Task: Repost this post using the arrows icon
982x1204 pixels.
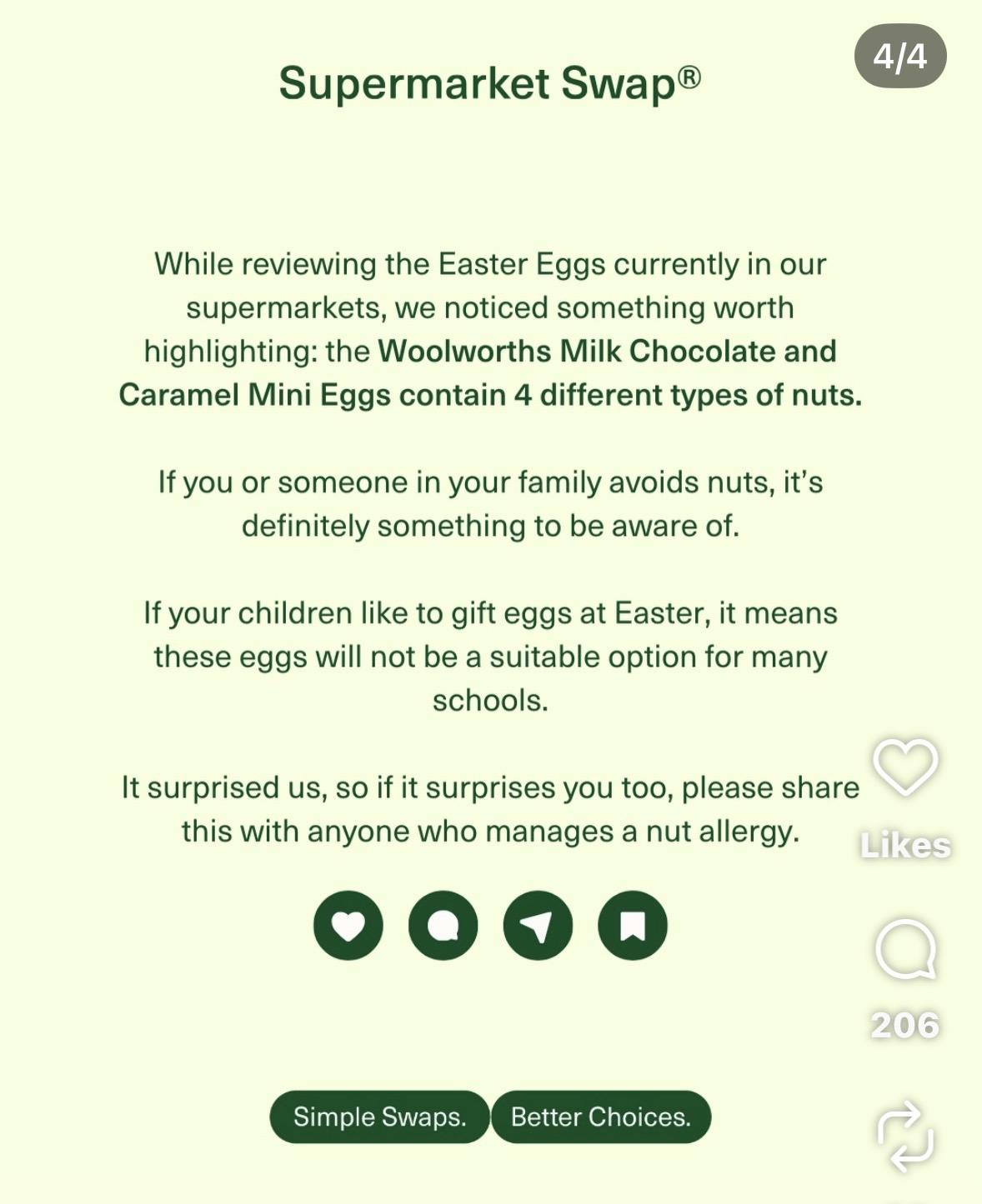Action: [x=905, y=1136]
